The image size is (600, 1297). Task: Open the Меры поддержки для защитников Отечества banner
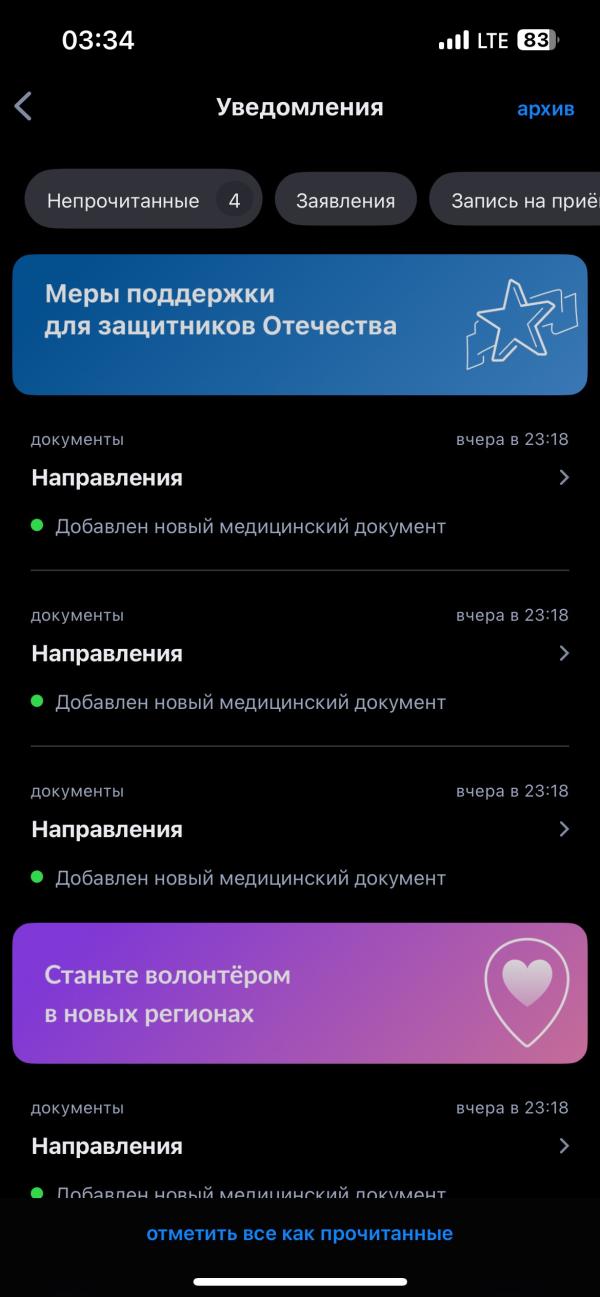coord(300,324)
